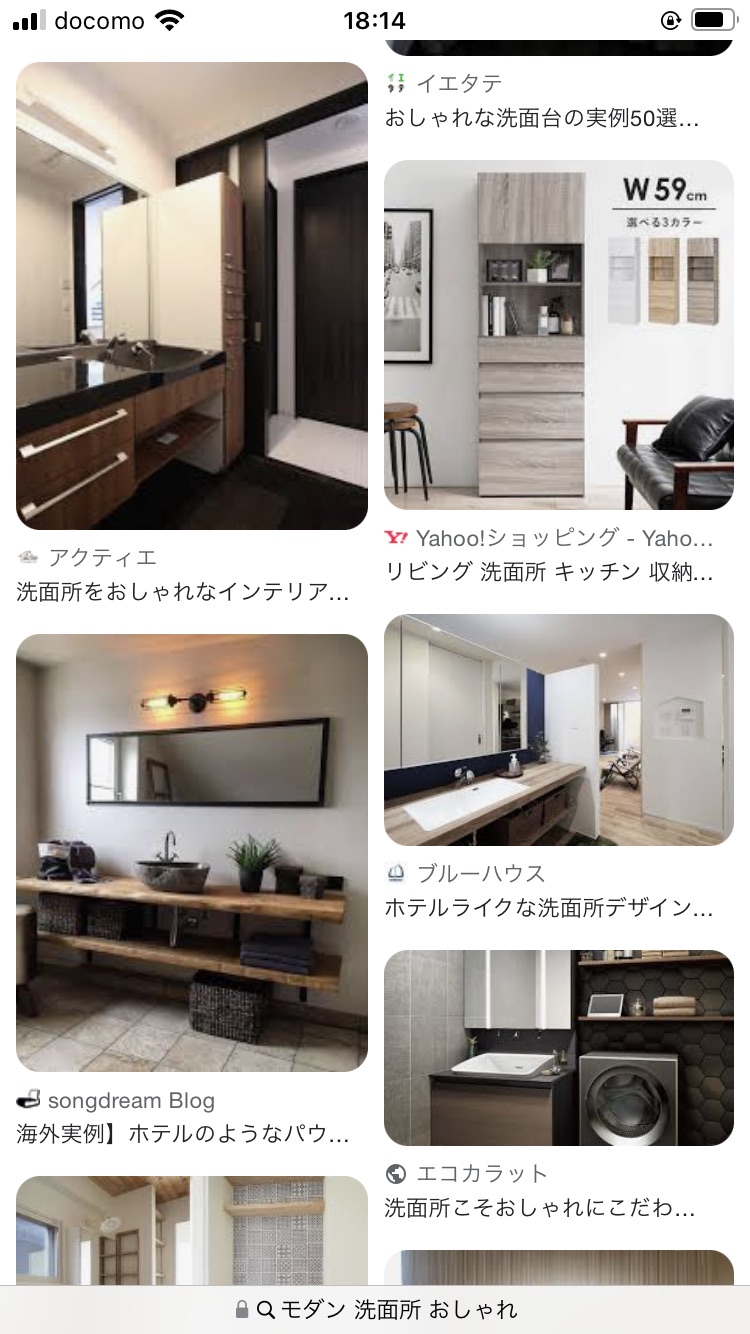This screenshot has height=1334, width=750.
Task: Open the Yahoo!ショッピング W59cm cabinet image
Action: coord(559,335)
